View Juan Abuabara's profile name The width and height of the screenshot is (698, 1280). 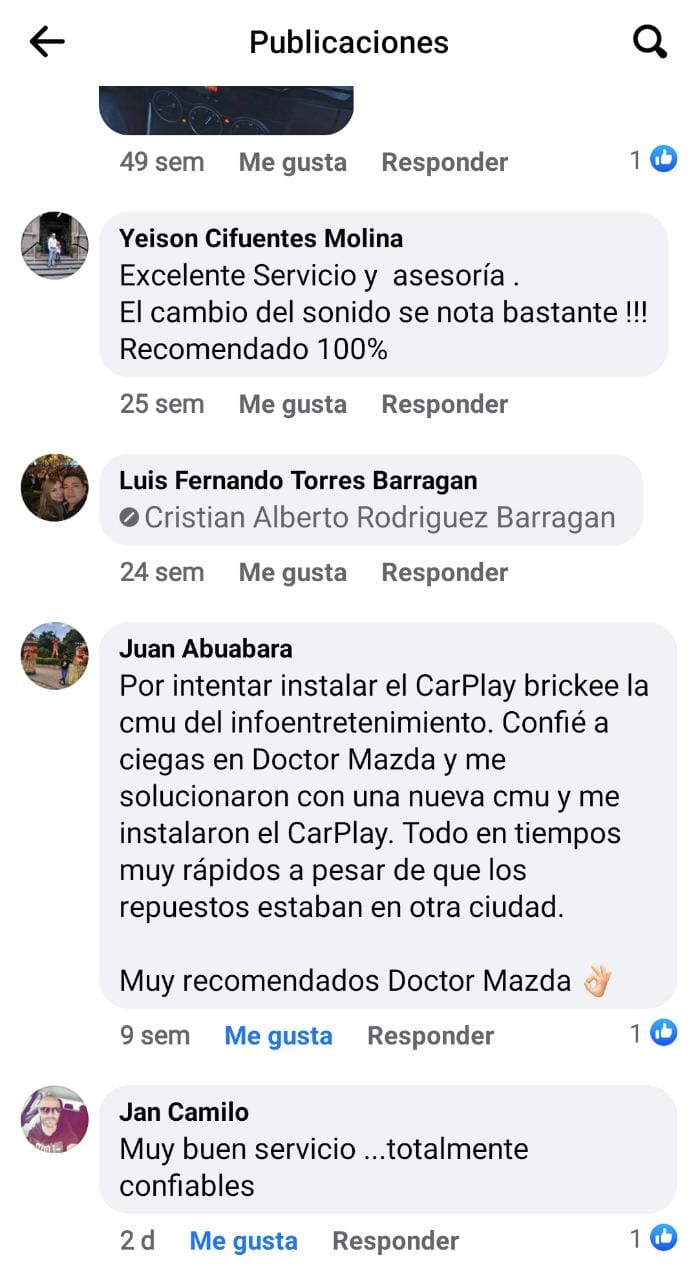(206, 649)
